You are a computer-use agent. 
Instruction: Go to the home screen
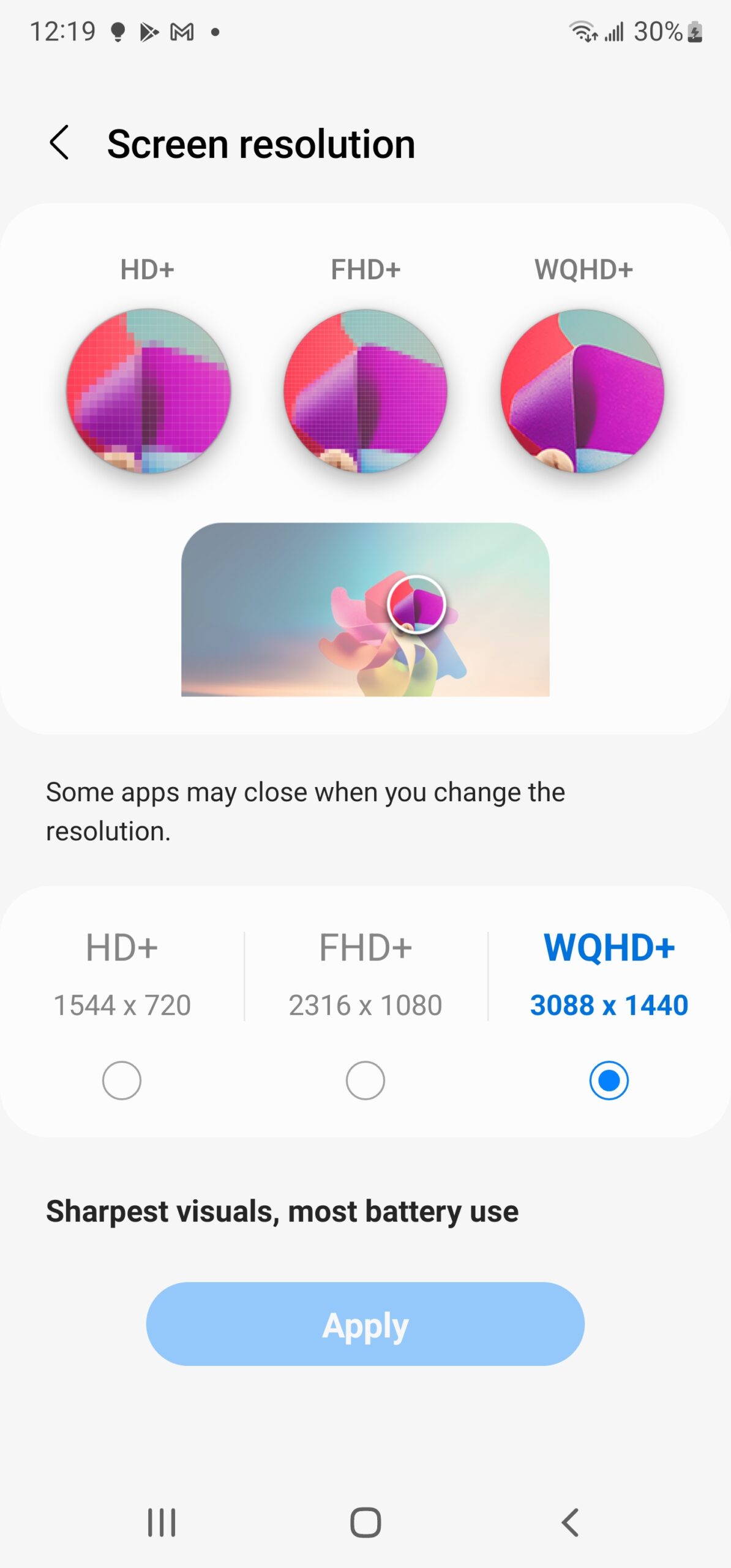[x=365, y=1522]
